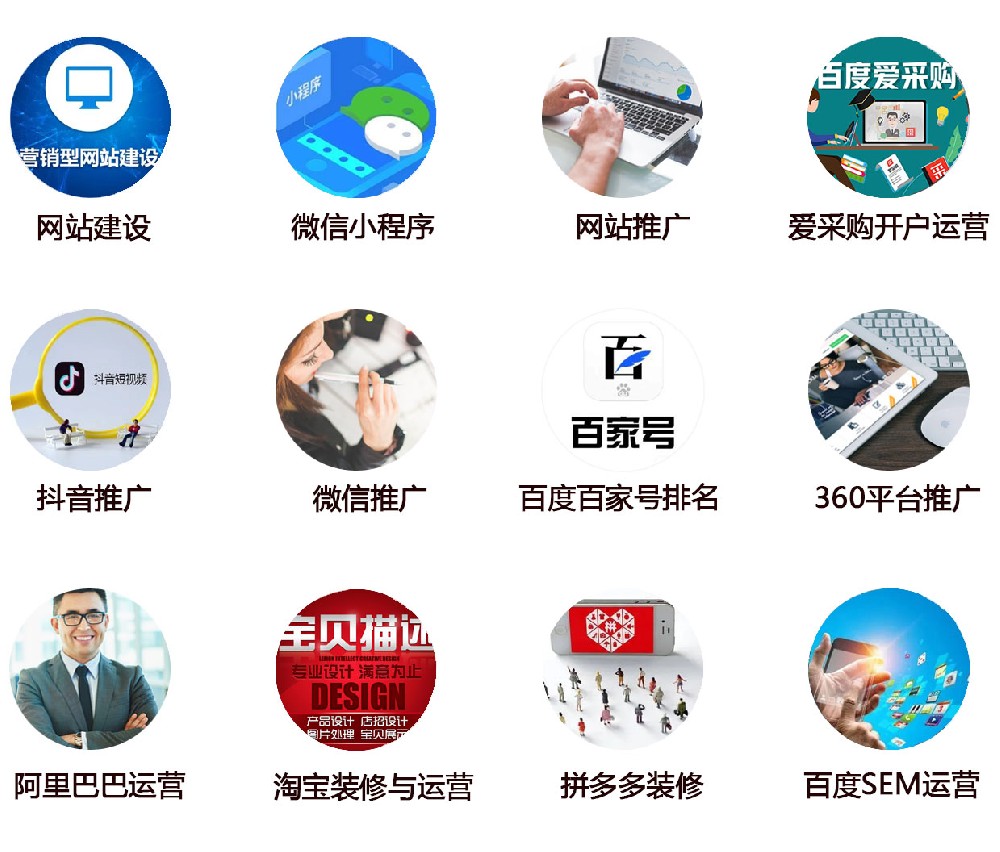Viewport: 1000px width, 852px height.
Task: Open 百度百家号排名
Action: click(x=622, y=390)
